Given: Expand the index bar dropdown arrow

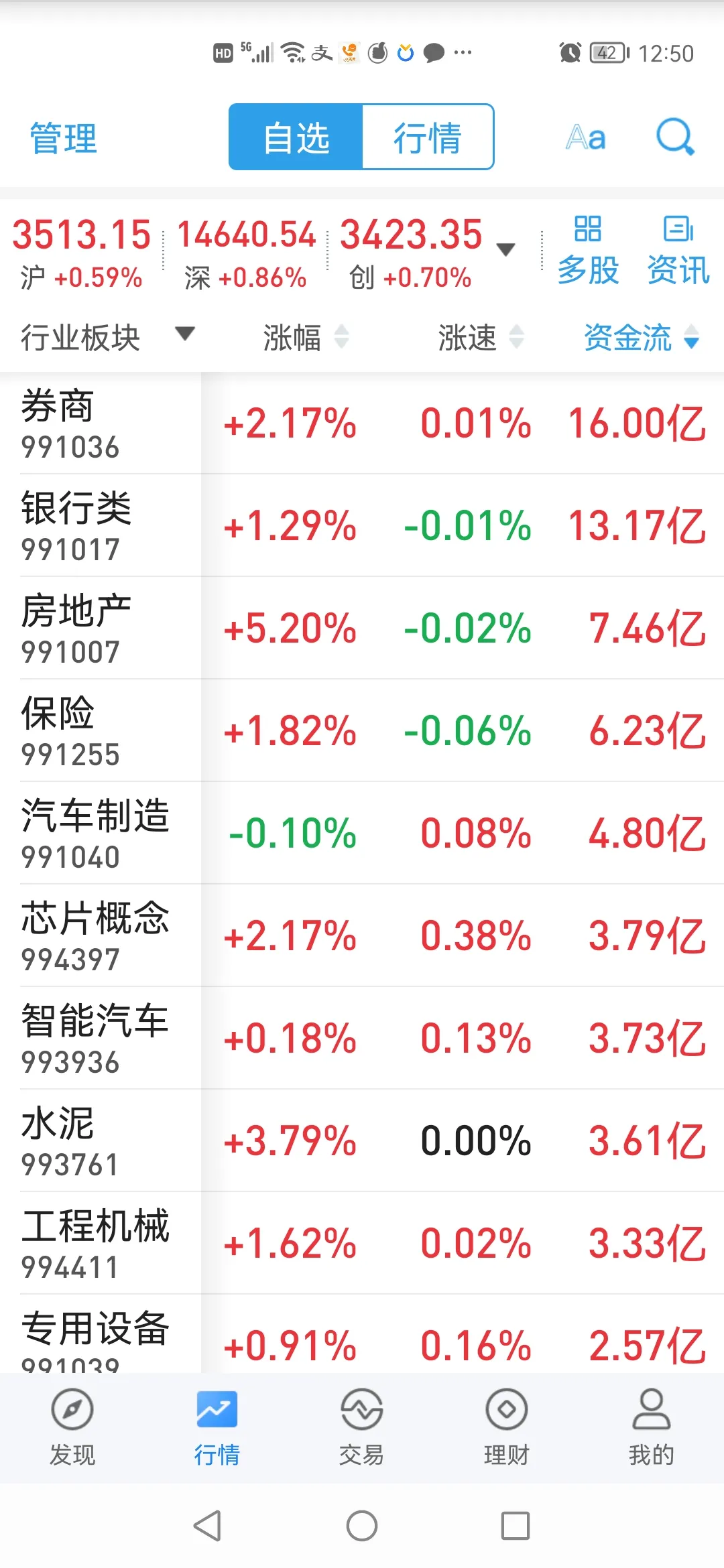Looking at the screenshot, I should tap(505, 249).
